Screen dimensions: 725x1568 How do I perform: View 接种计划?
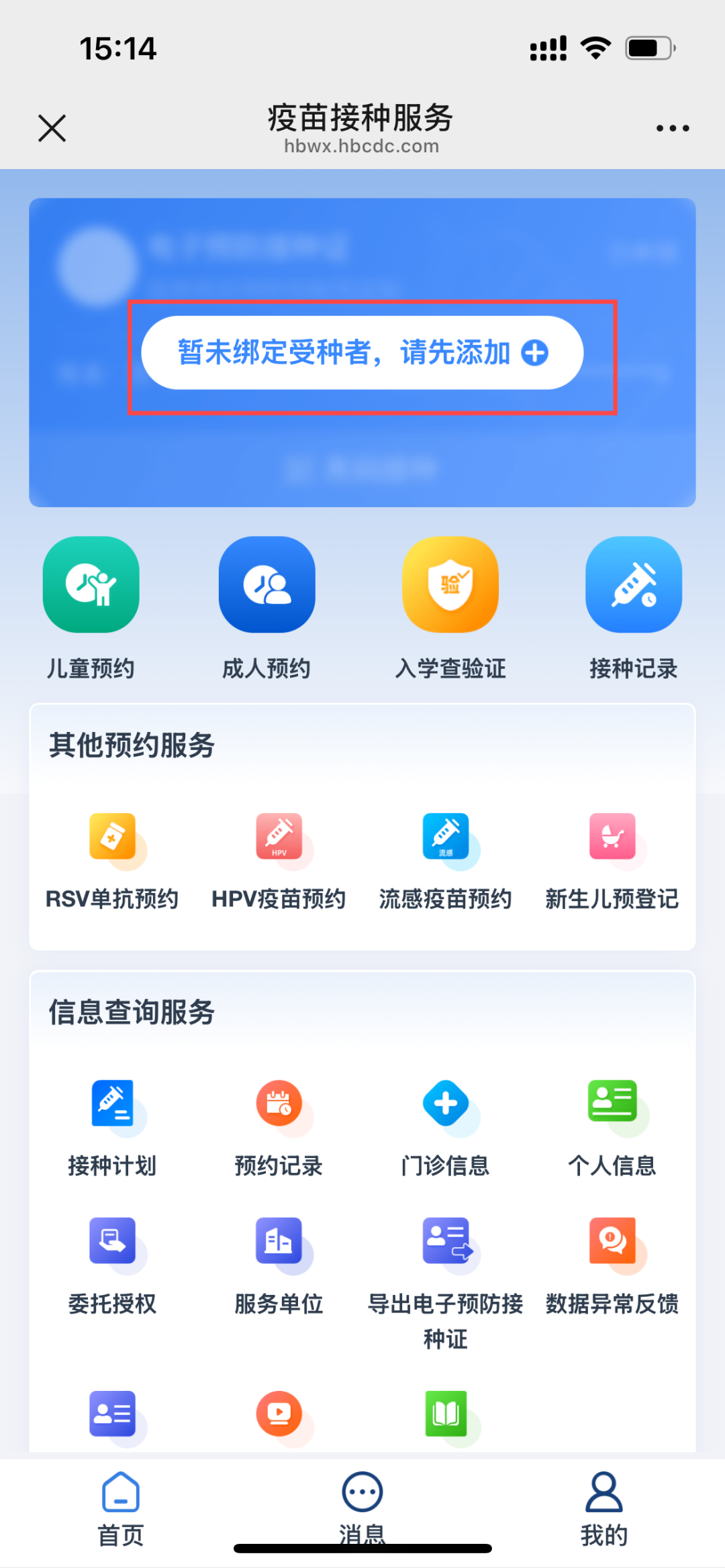(112, 1129)
